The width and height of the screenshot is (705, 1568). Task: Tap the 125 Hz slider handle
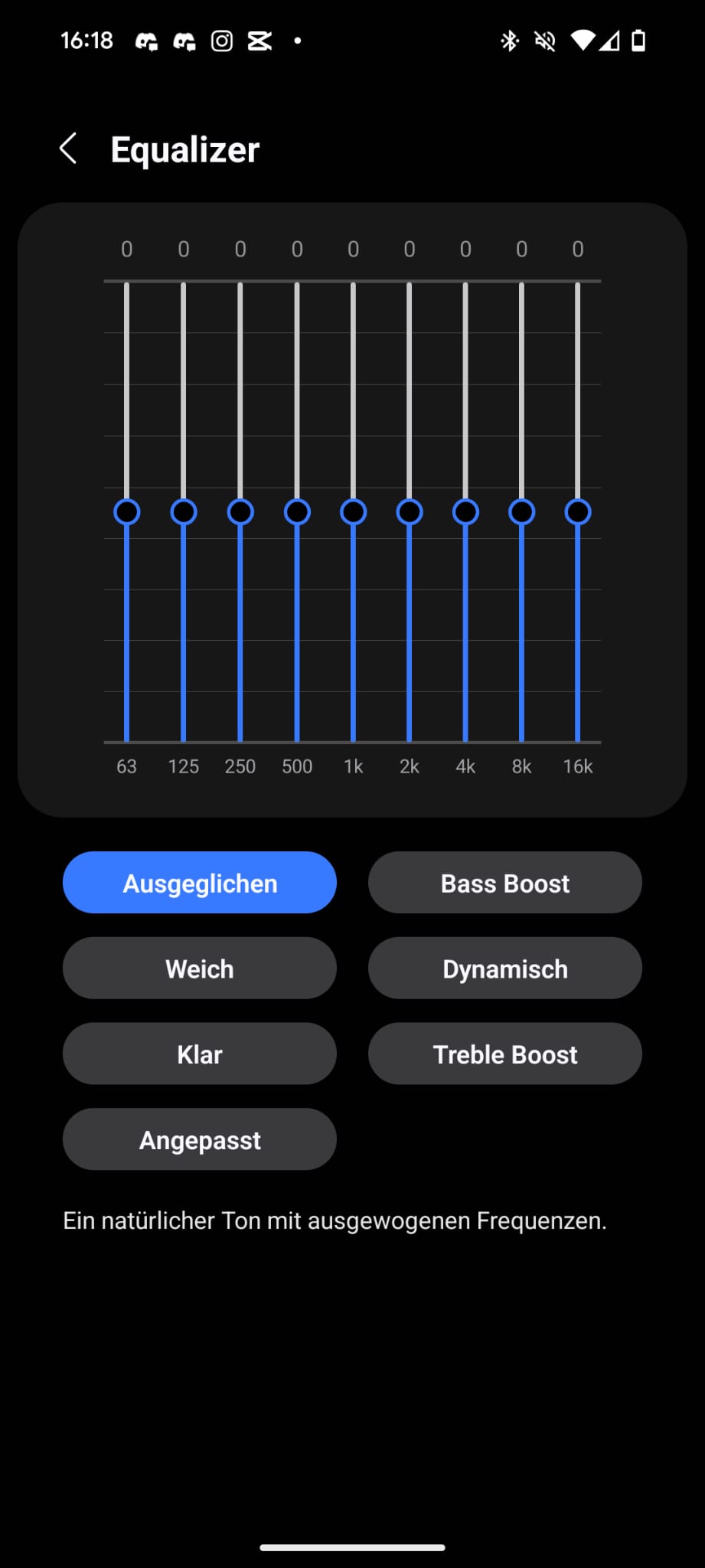tap(184, 512)
